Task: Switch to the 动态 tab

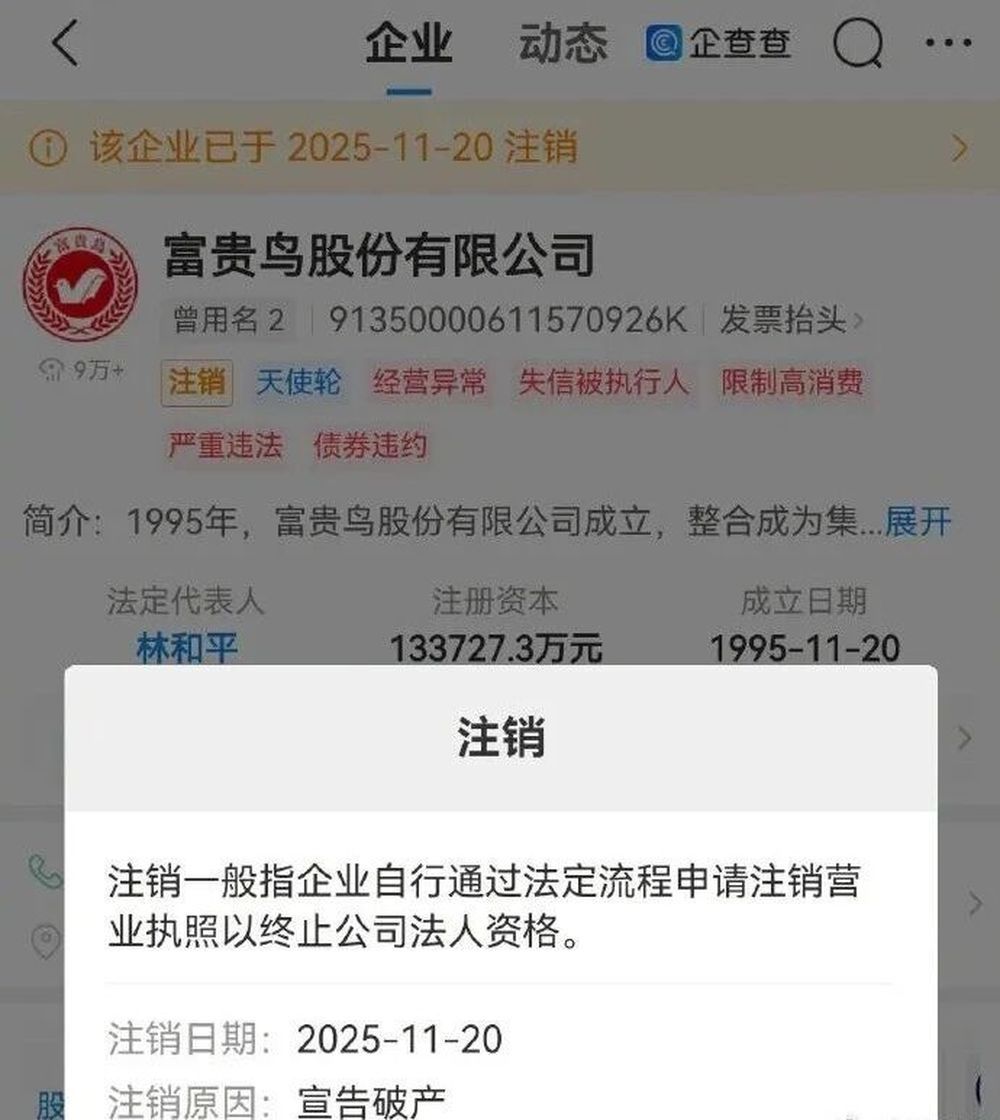Action: pos(562,45)
